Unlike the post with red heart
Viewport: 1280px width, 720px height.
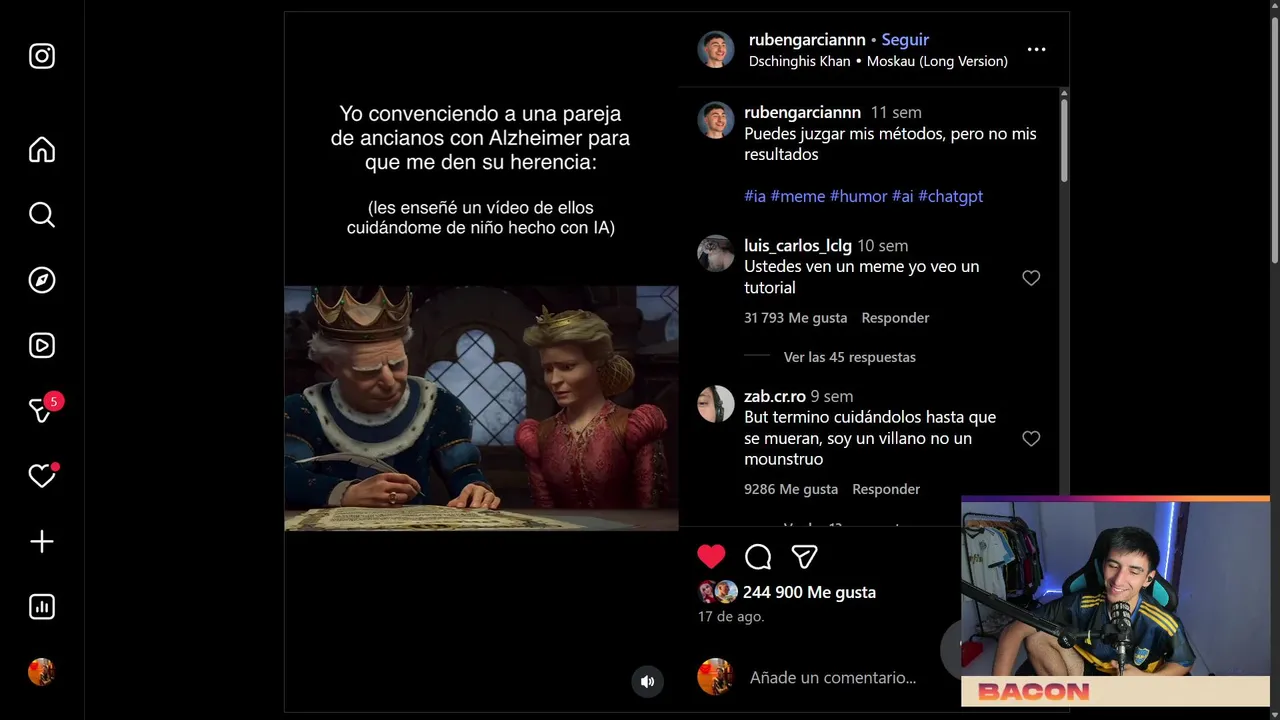(711, 557)
